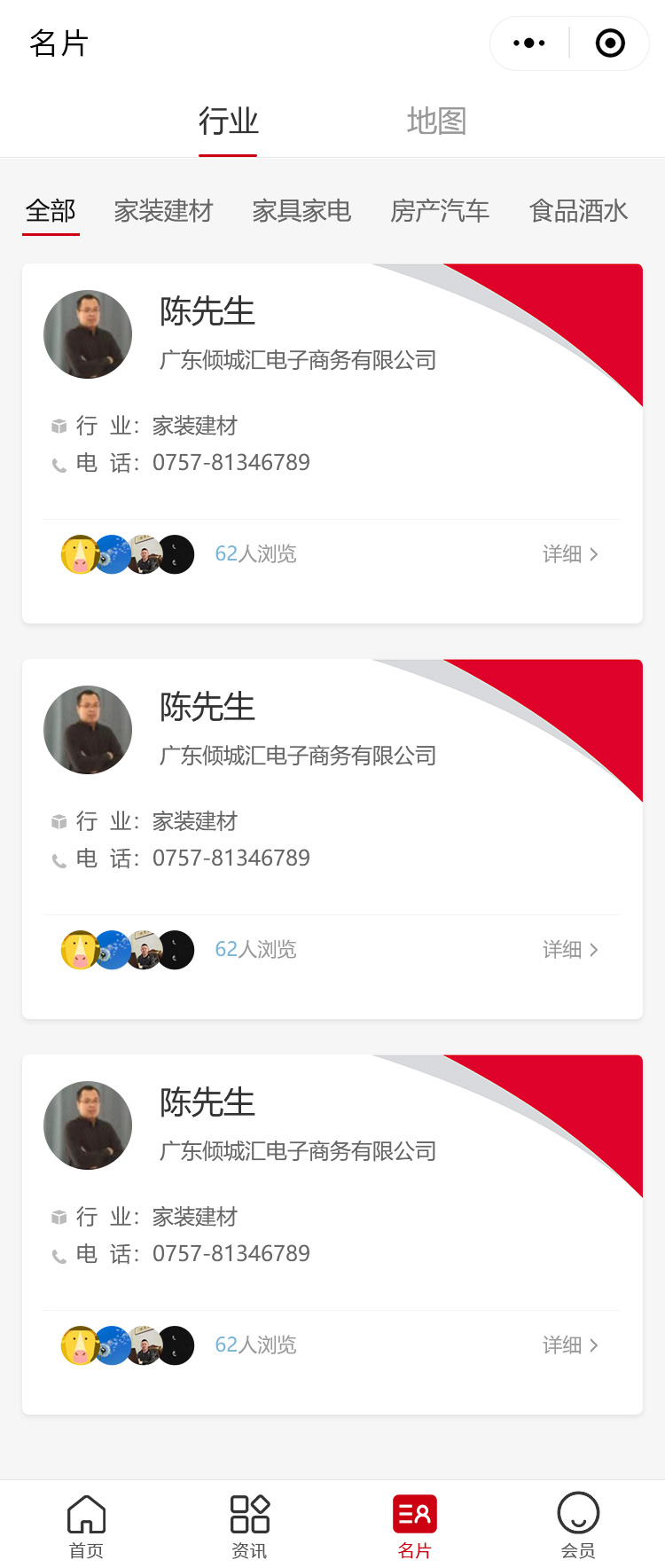
Task: Open the mini program more-options menu
Action: (x=529, y=43)
